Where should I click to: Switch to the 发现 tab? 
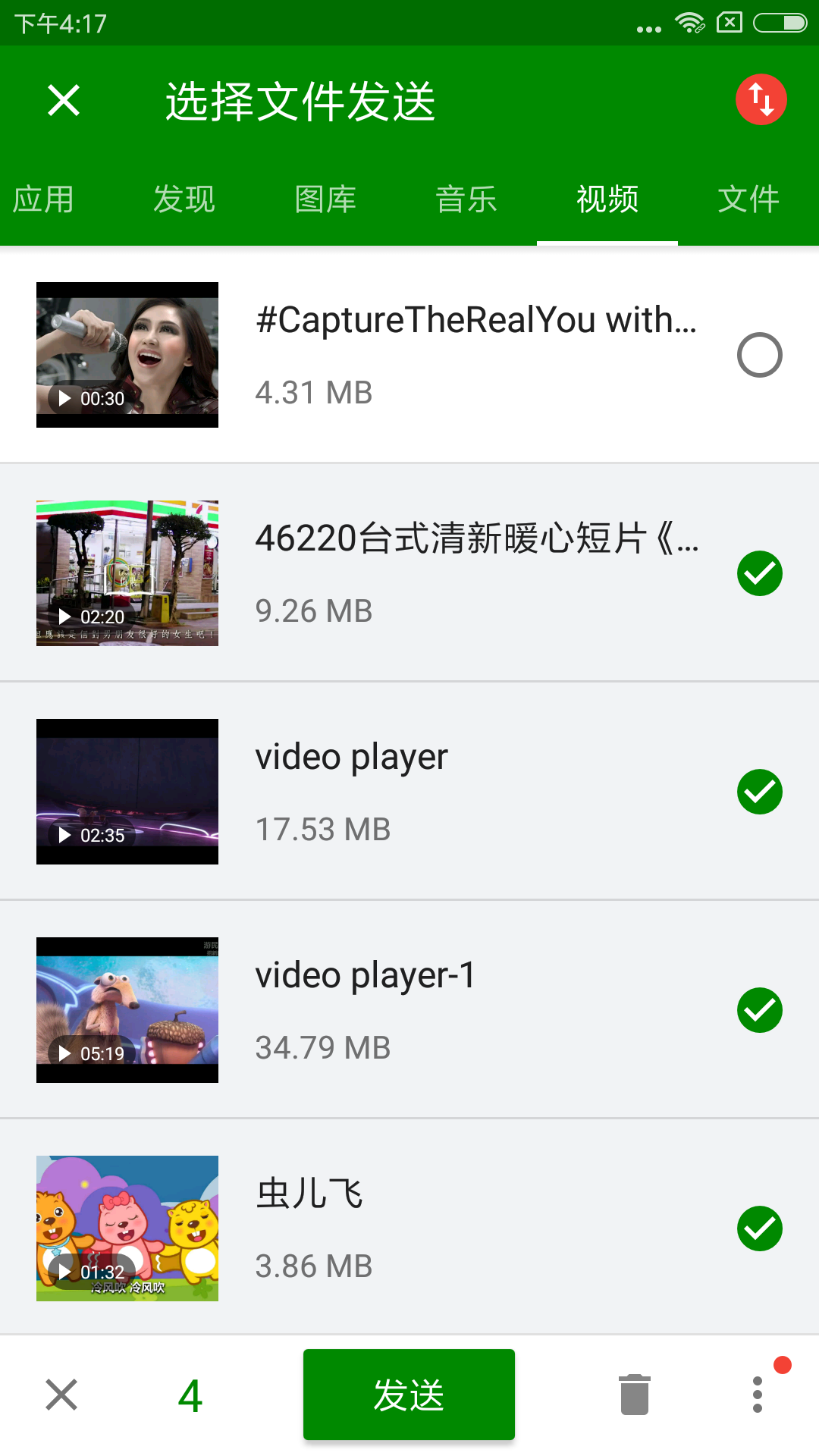click(184, 199)
